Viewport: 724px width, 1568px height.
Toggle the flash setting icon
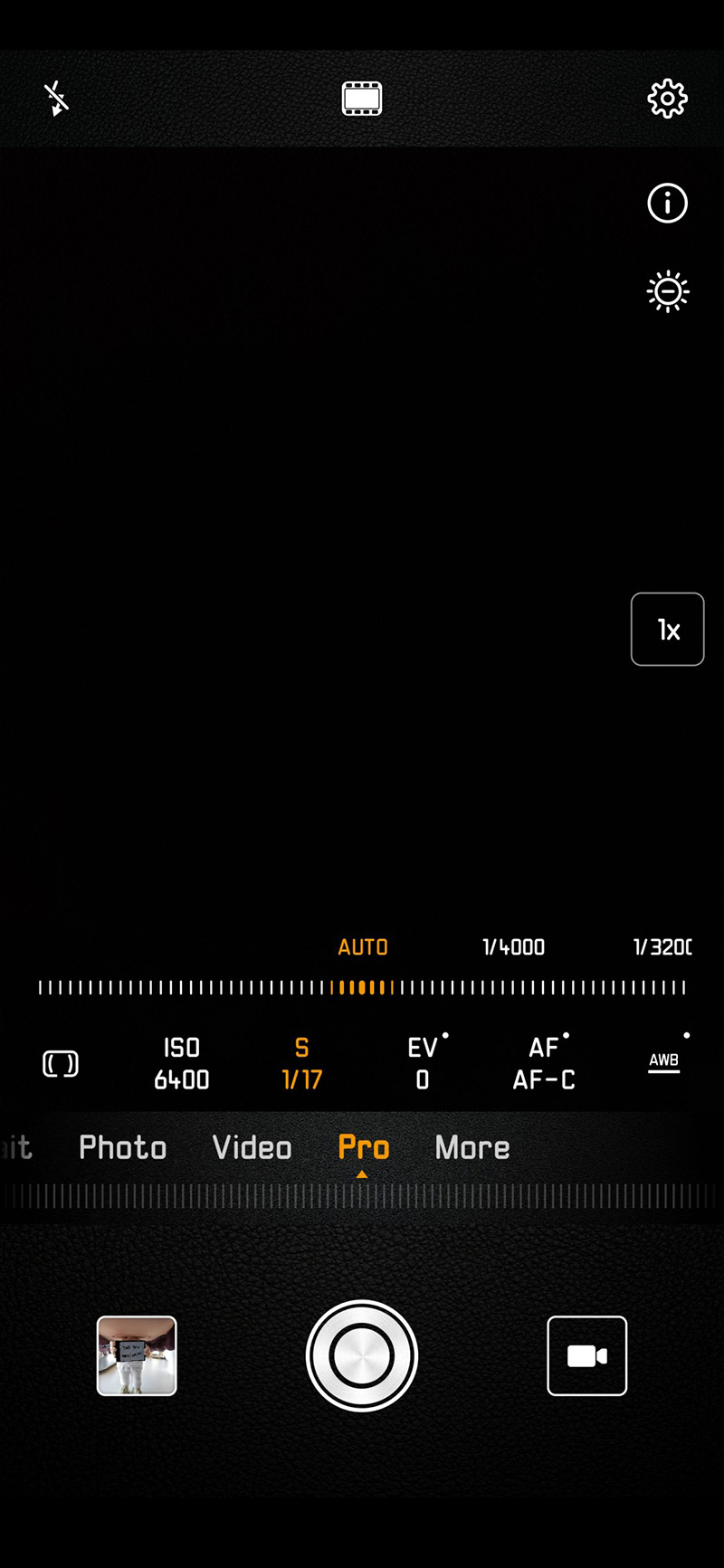(57, 99)
